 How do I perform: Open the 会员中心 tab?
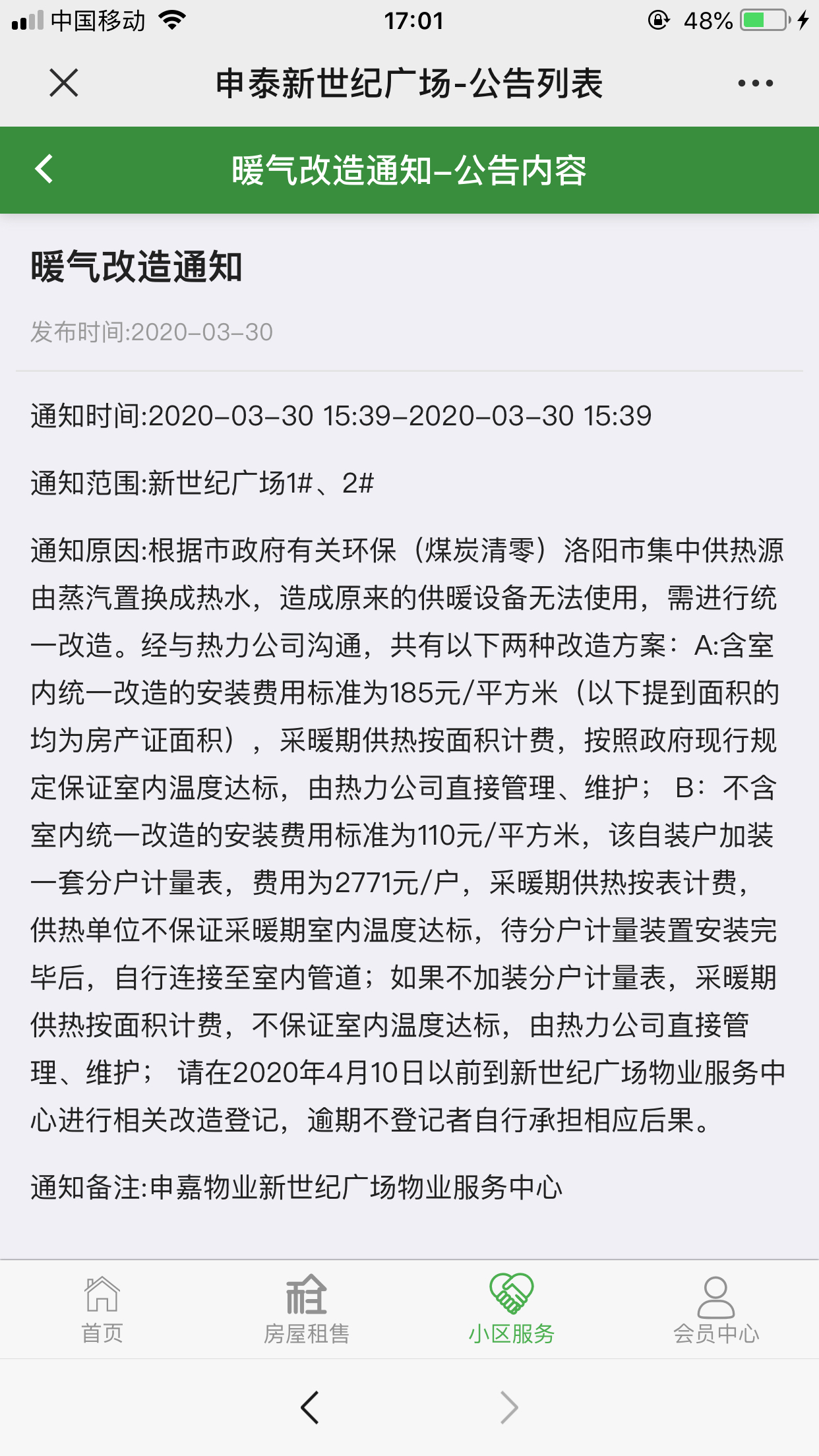click(716, 1309)
